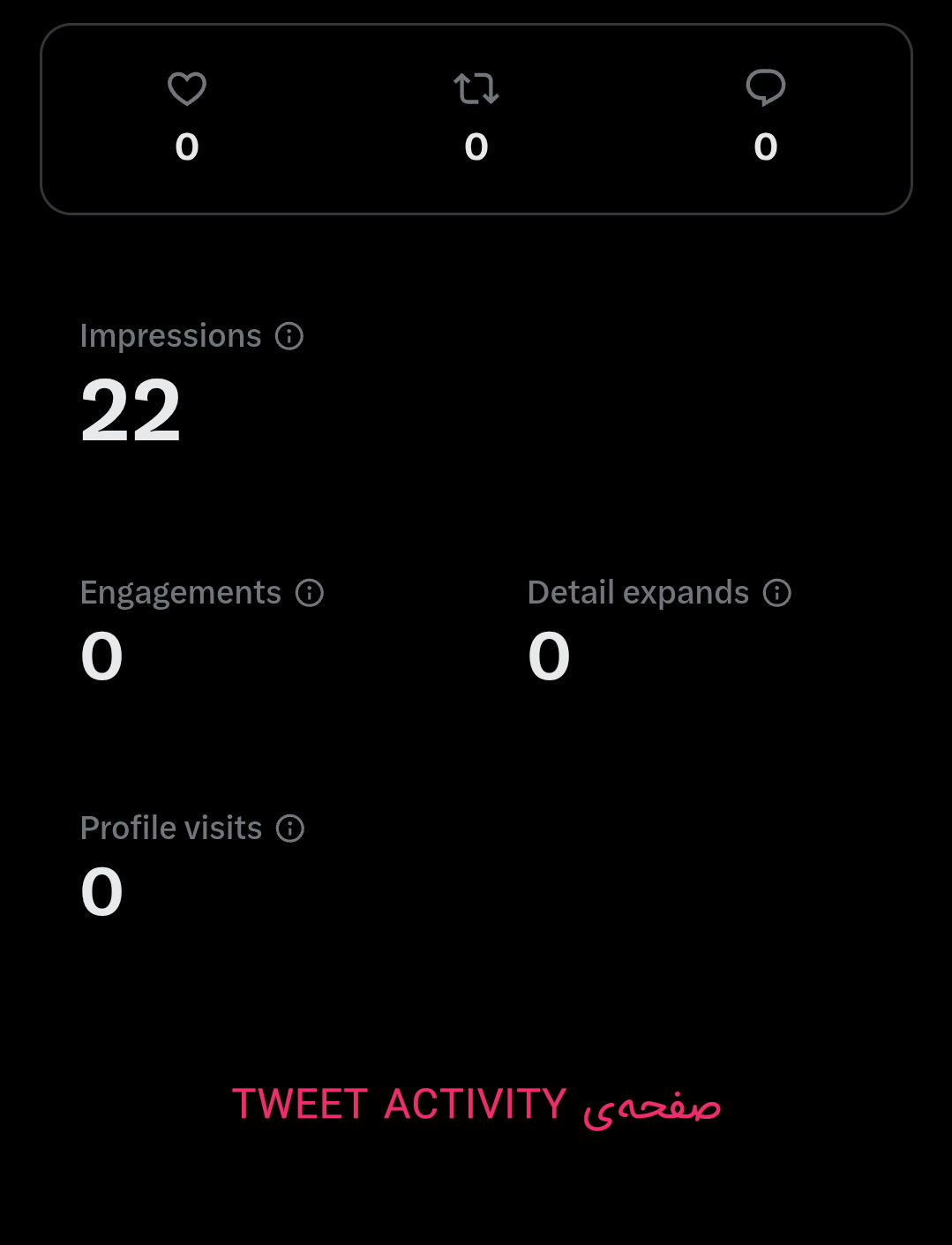Tap the Detail expands info icon
Viewport: 952px width, 1245px height.
point(777,593)
